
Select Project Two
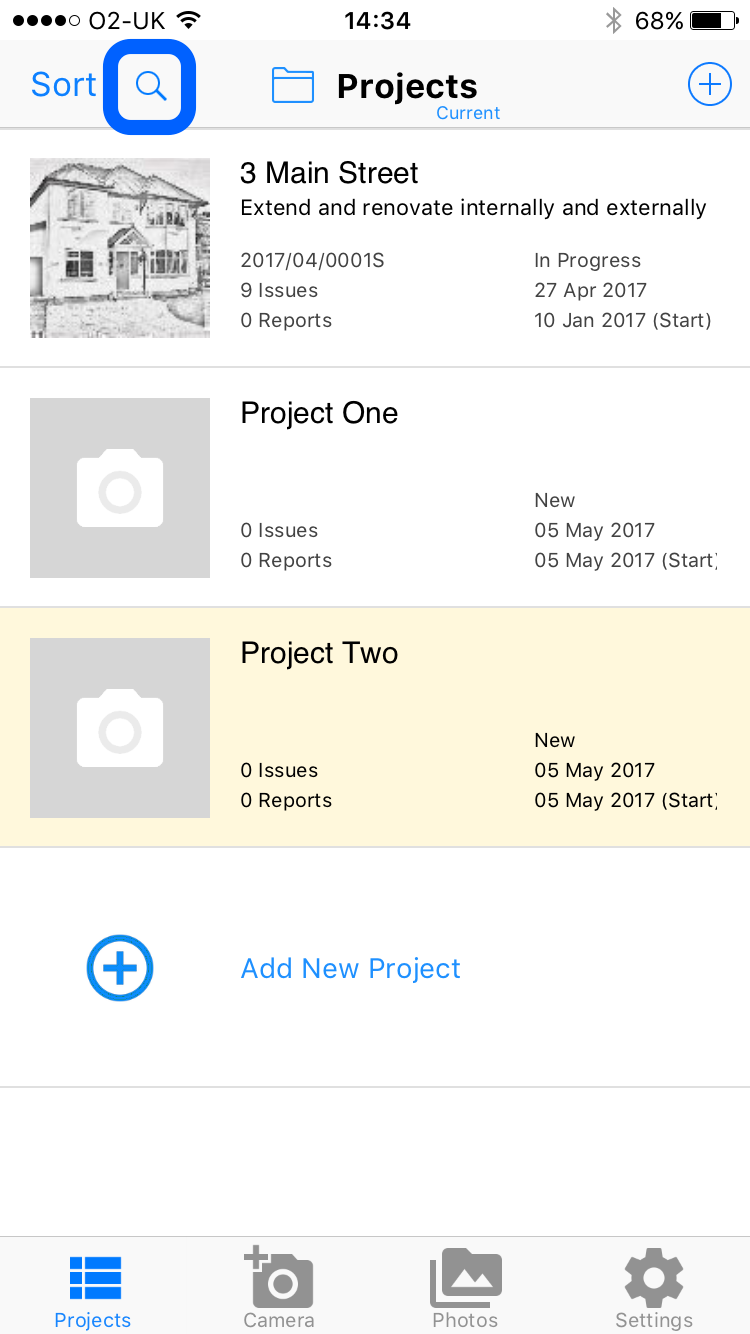click(x=375, y=728)
